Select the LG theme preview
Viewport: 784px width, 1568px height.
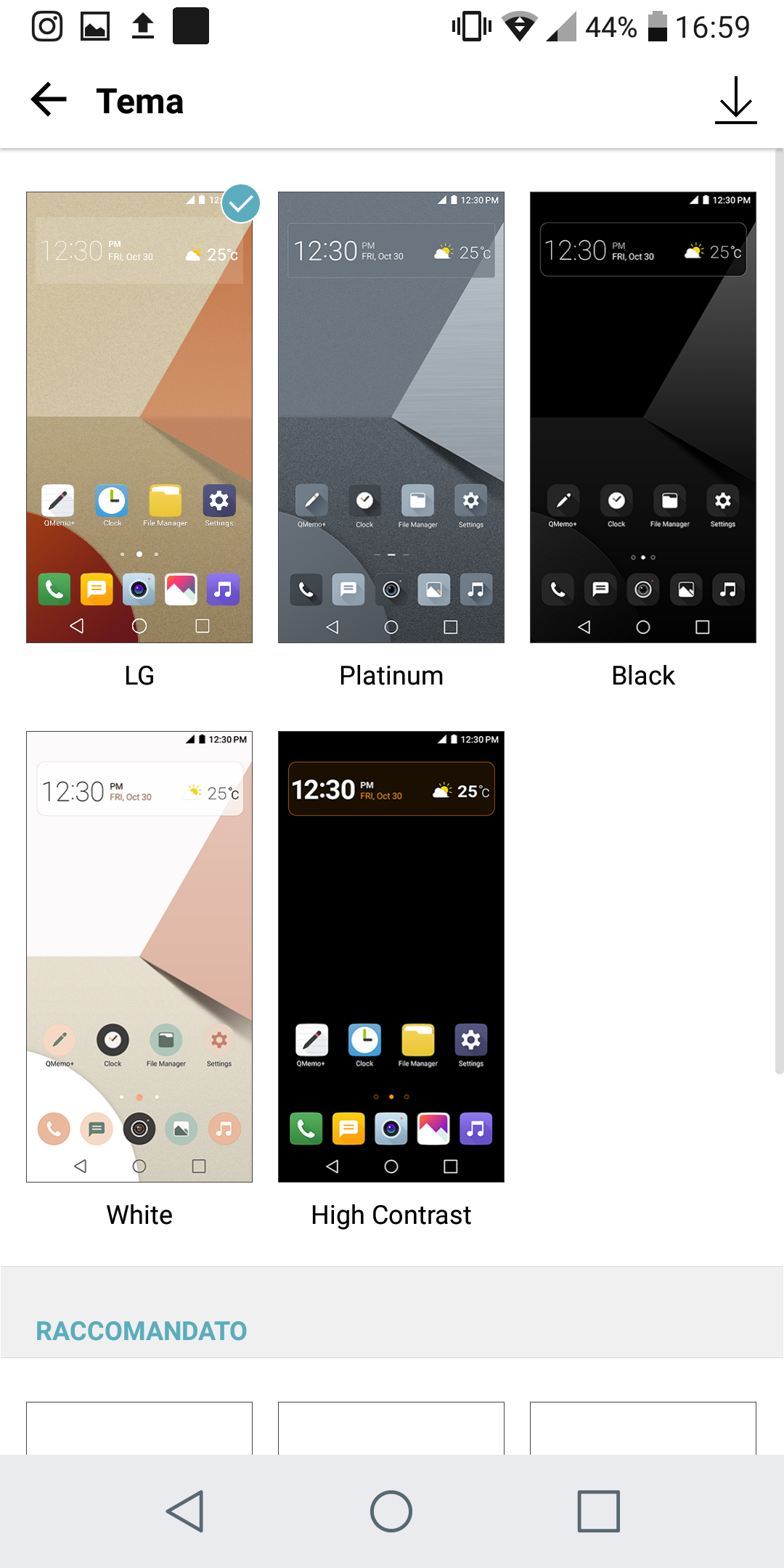click(139, 417)
